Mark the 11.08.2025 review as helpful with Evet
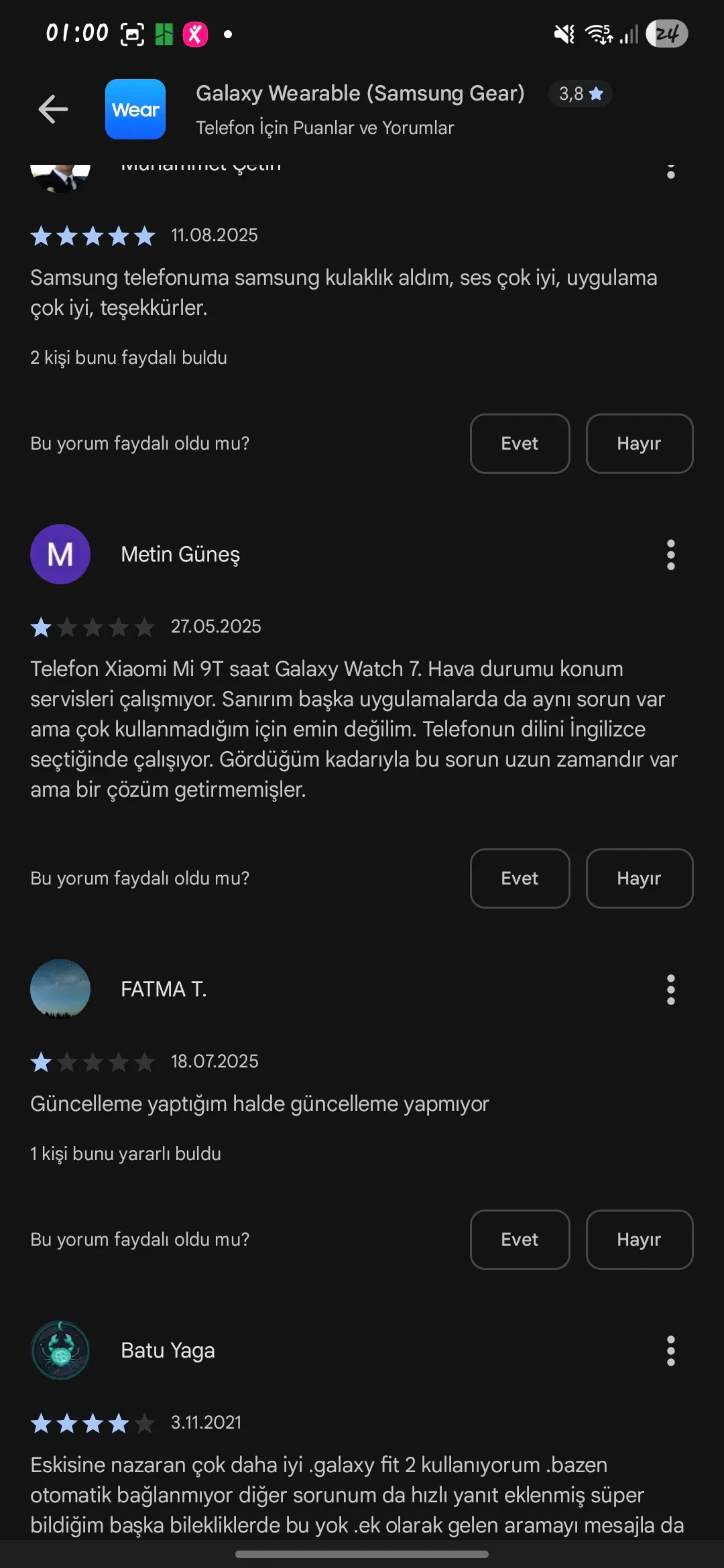Image resolution: width=724 pixels, height=1568 pixels. click(x=520, y=444)
